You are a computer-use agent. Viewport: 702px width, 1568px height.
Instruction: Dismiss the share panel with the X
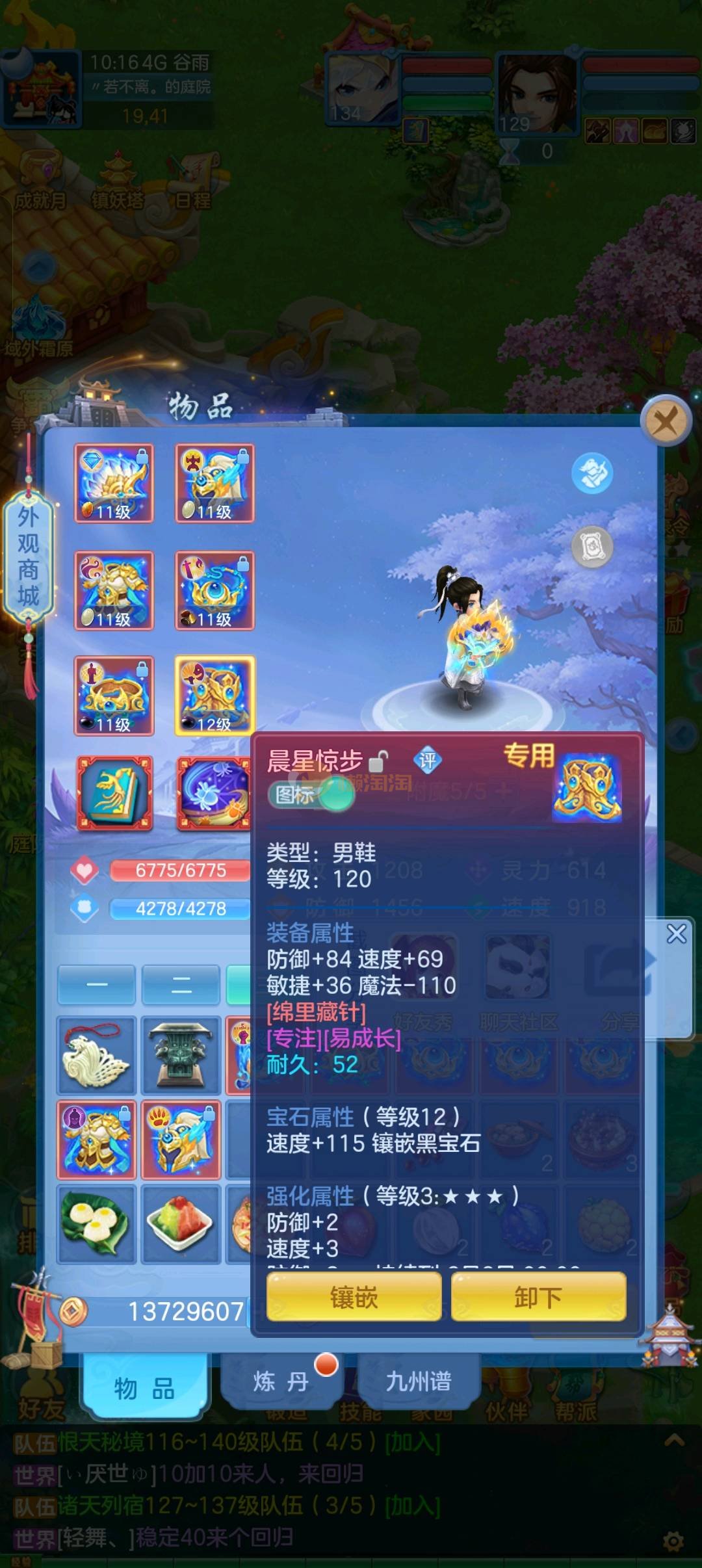(677, 934)
